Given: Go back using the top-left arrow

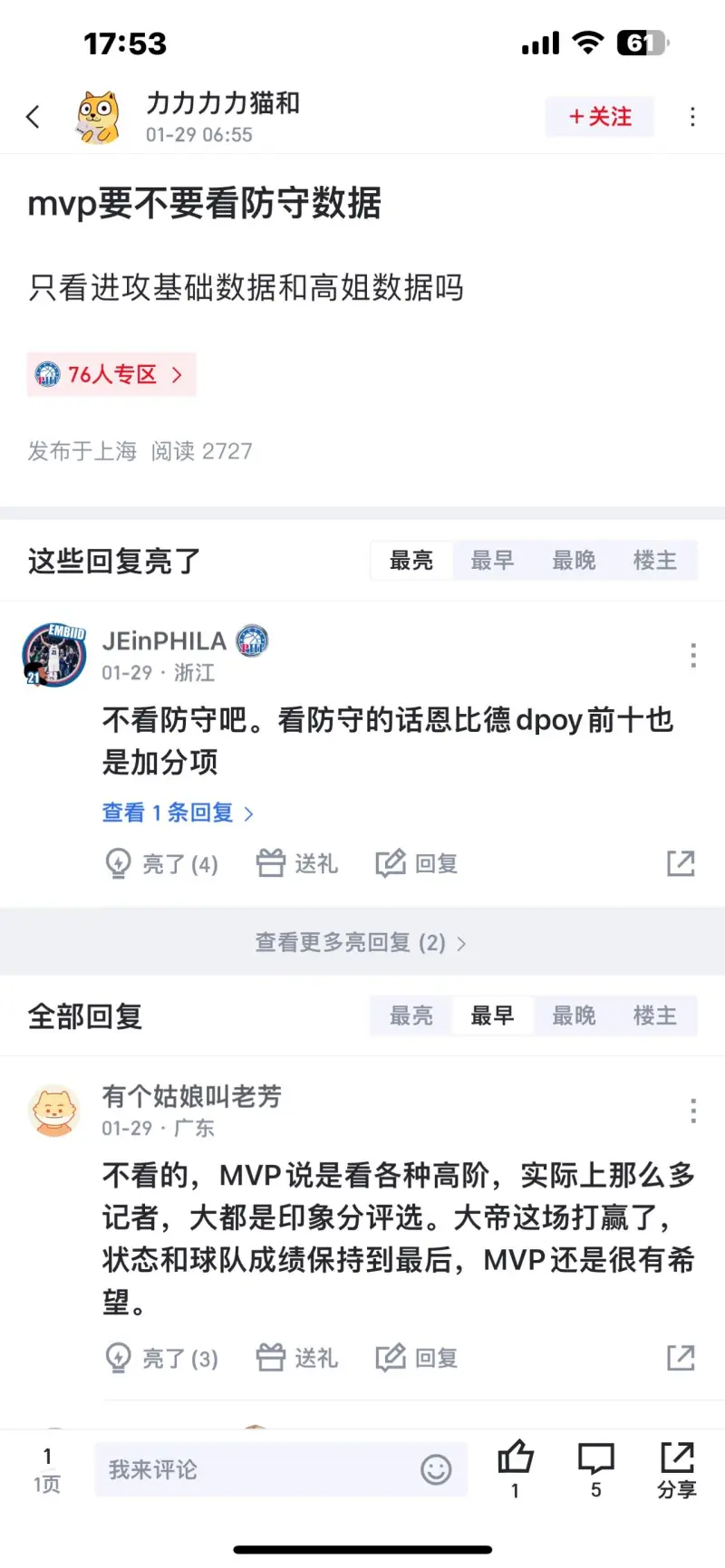Looking at the screenshot, I should [x=34, y=117].
